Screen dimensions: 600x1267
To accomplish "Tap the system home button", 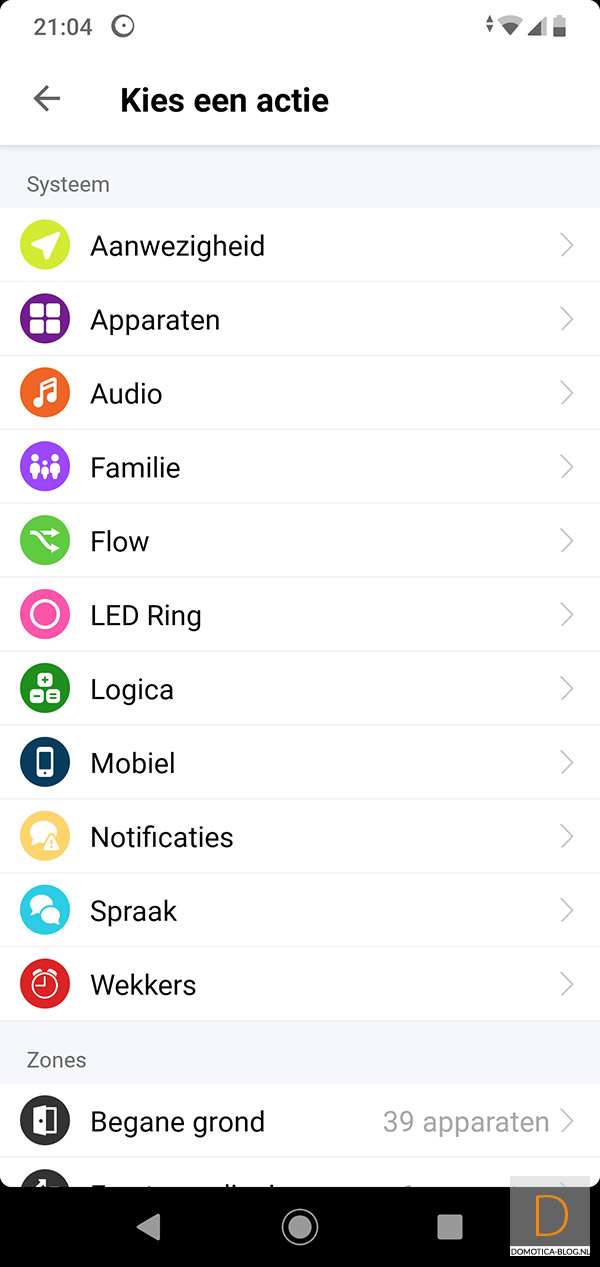I will [300, 1227].
